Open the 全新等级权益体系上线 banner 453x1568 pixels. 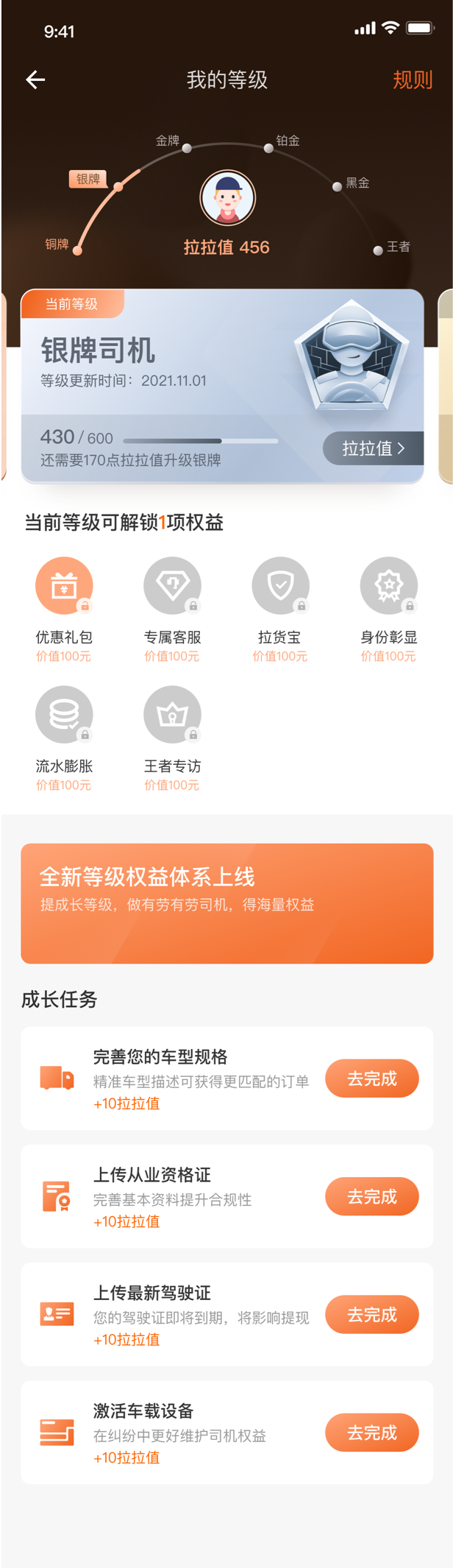pos(226,903)
